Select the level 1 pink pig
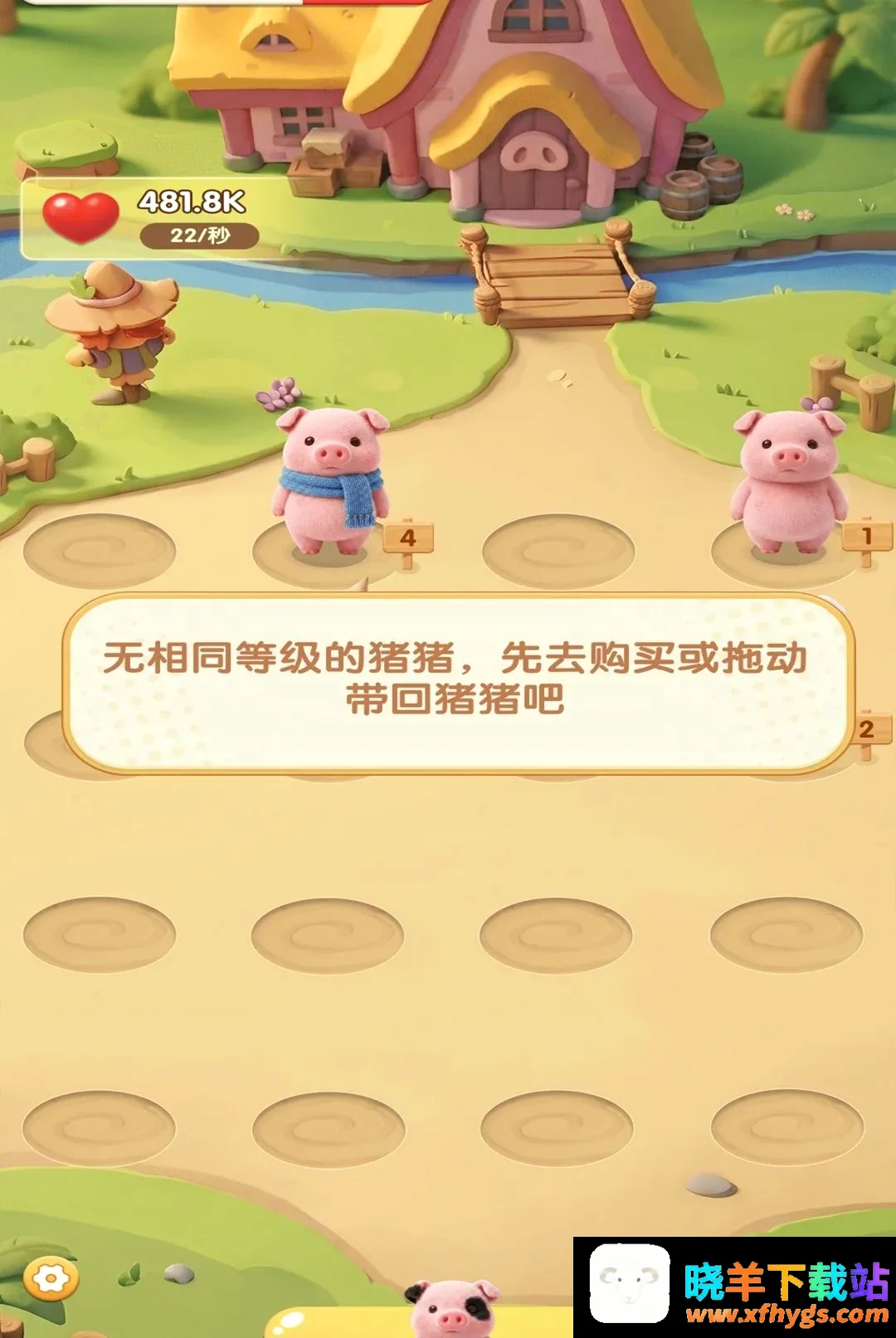 pos(790,480)
